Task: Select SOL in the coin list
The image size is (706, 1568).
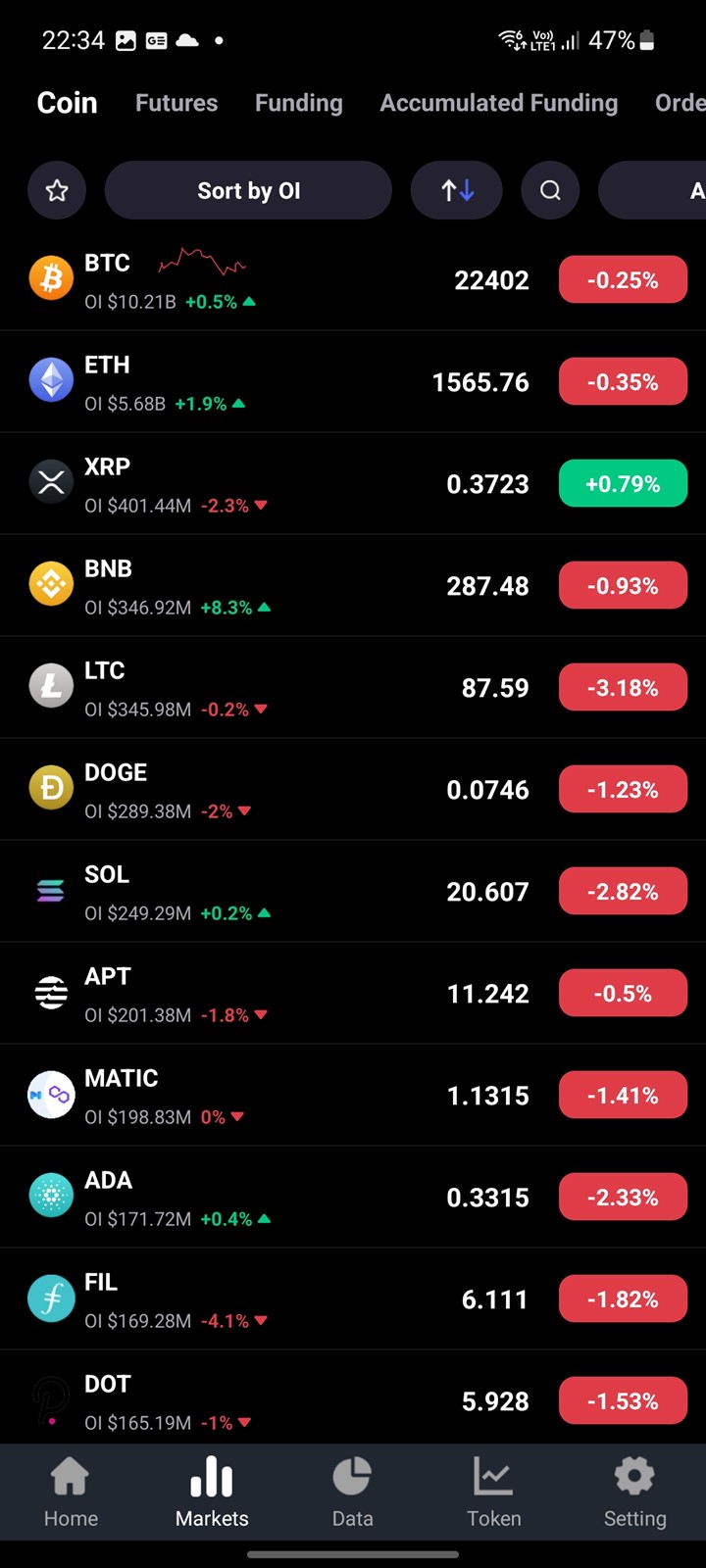Action: click(x=353, y=892)
